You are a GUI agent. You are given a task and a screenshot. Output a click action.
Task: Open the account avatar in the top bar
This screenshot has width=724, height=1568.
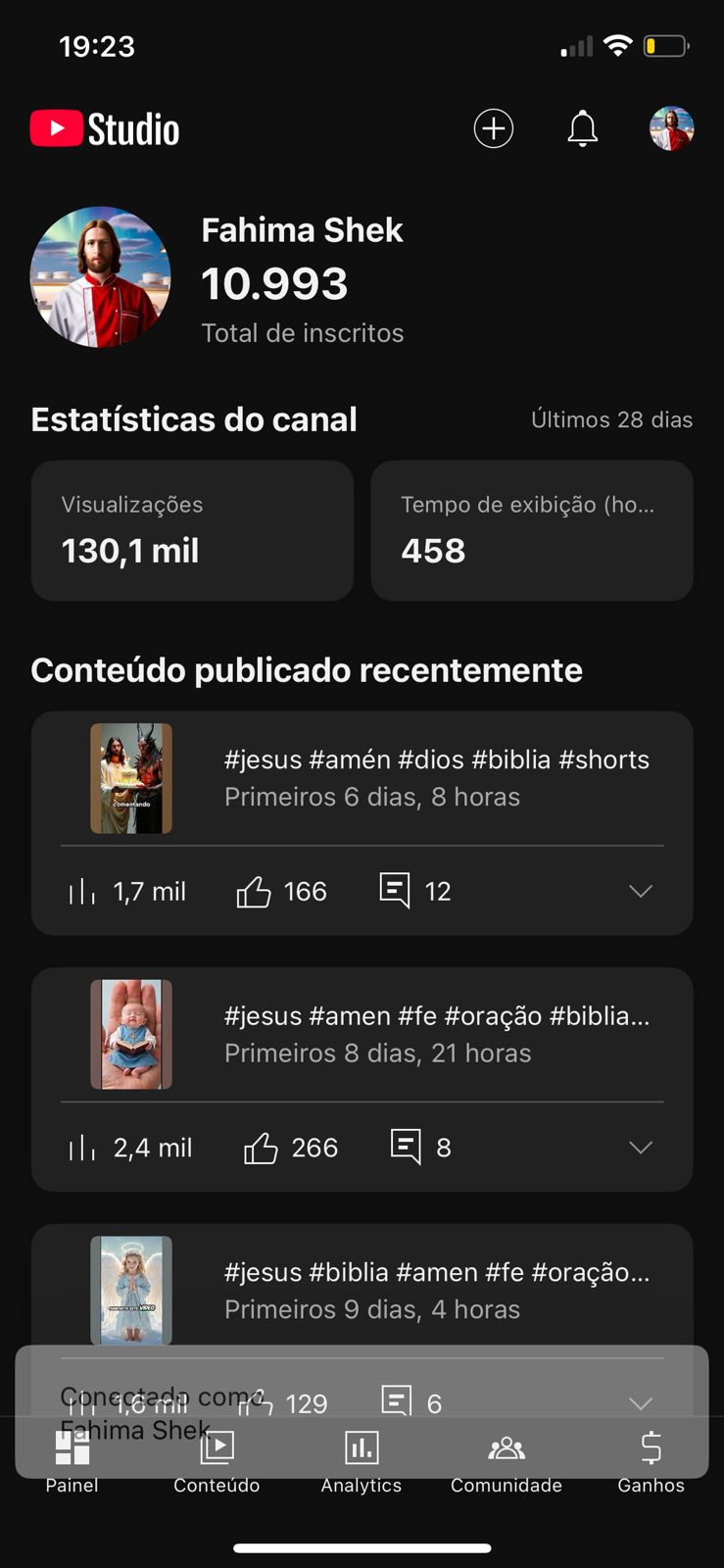[x=671, y=128]
